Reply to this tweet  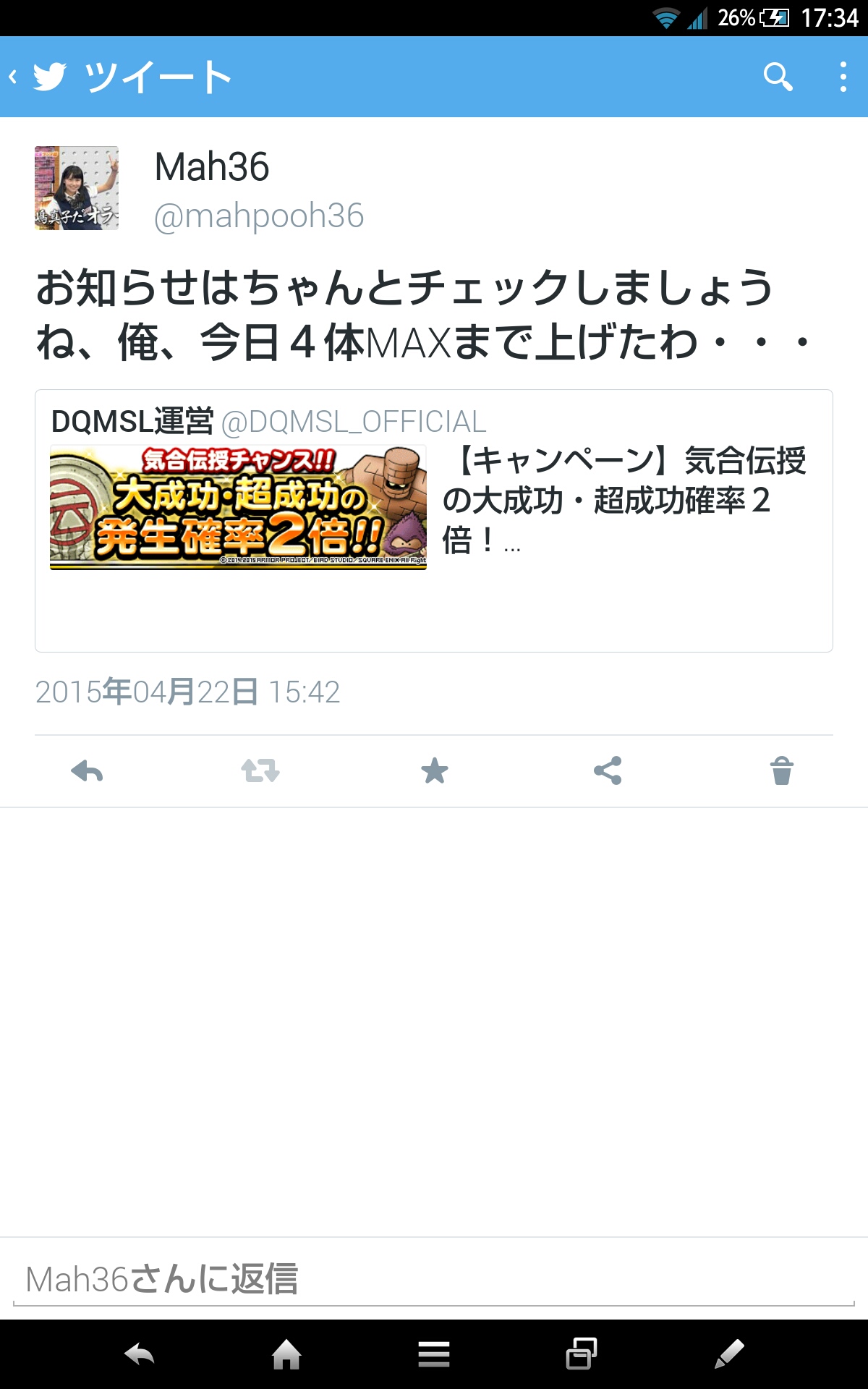click(88, 771)
